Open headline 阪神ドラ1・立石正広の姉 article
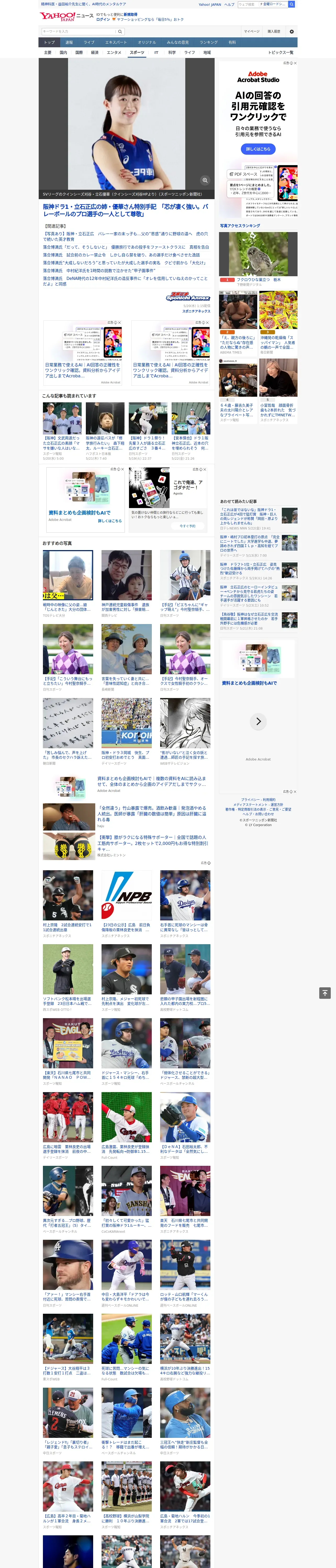Screen dimensions: 336x1568 (x=125, y=211)
